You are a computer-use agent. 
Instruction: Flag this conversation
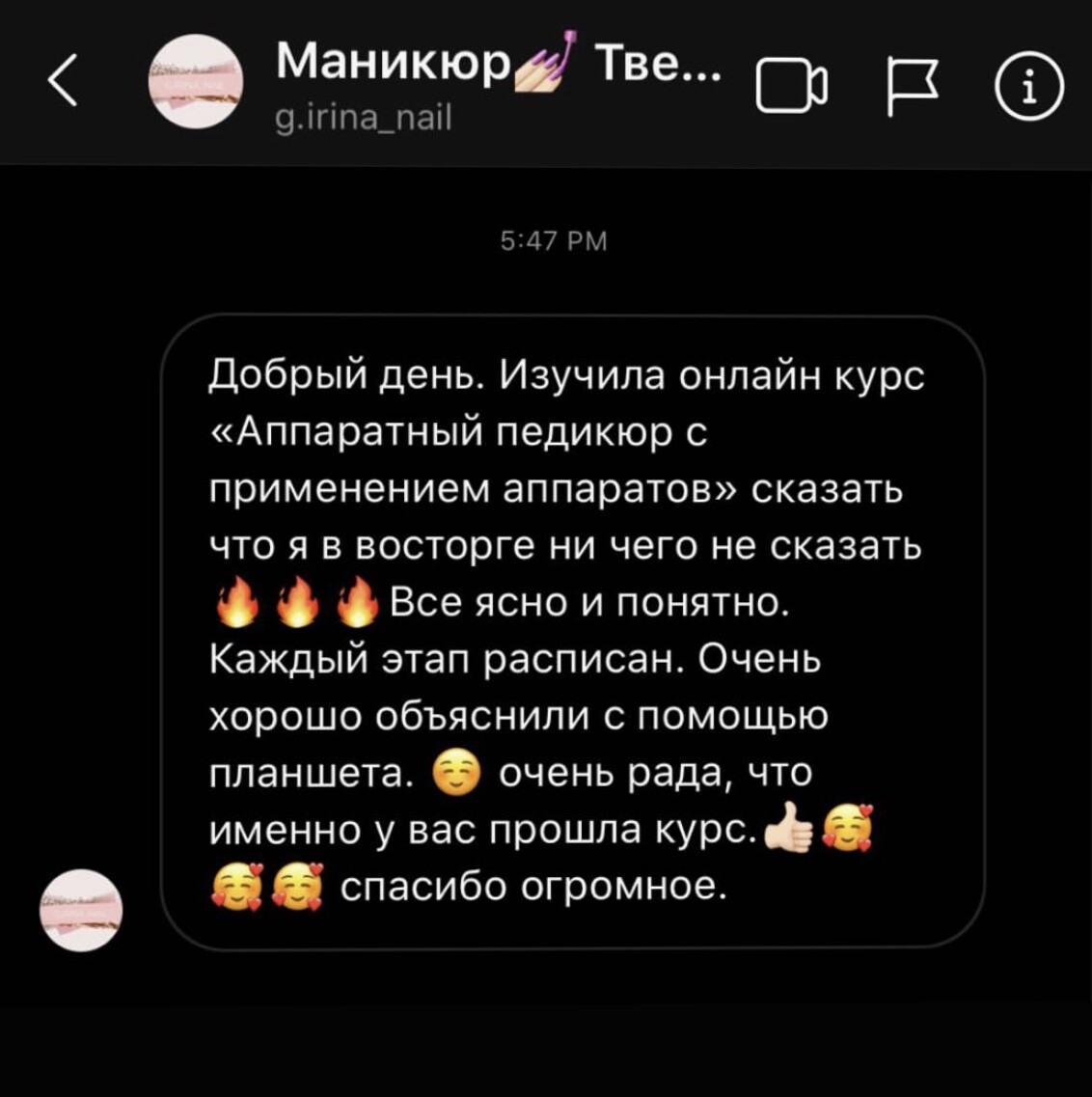[x=913, y=87]
